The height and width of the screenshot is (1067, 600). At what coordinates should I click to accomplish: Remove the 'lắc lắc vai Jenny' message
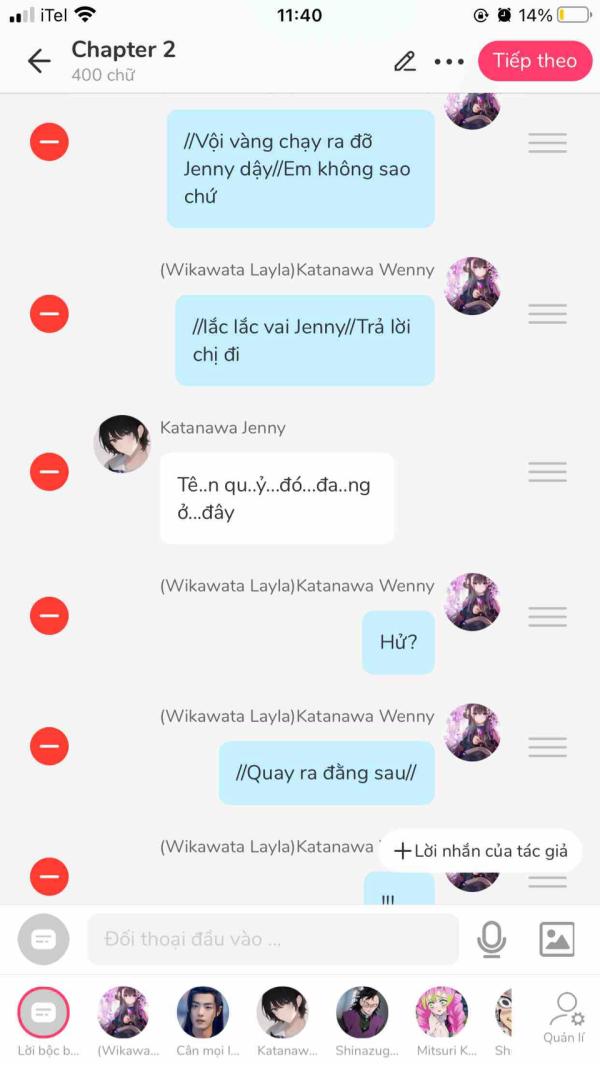point(49,314)
